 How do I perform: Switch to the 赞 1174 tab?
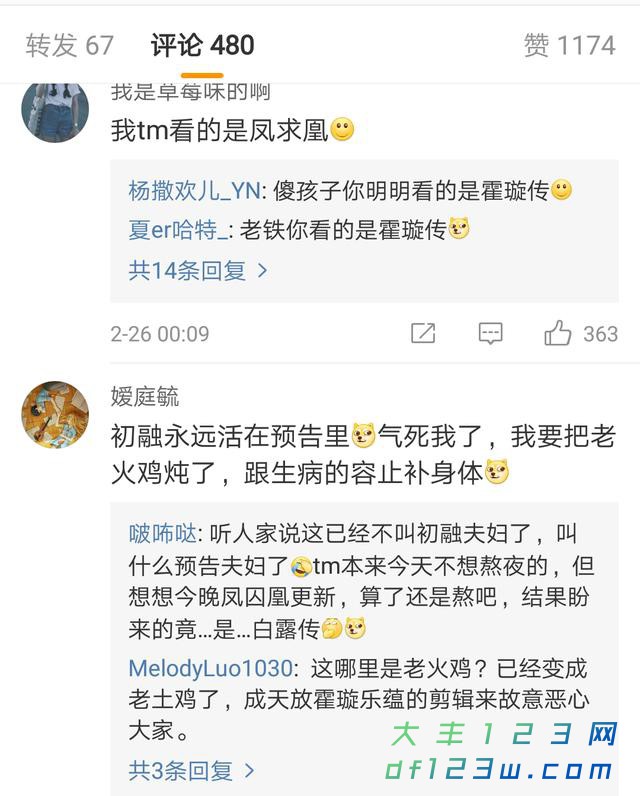click(569, 45)
